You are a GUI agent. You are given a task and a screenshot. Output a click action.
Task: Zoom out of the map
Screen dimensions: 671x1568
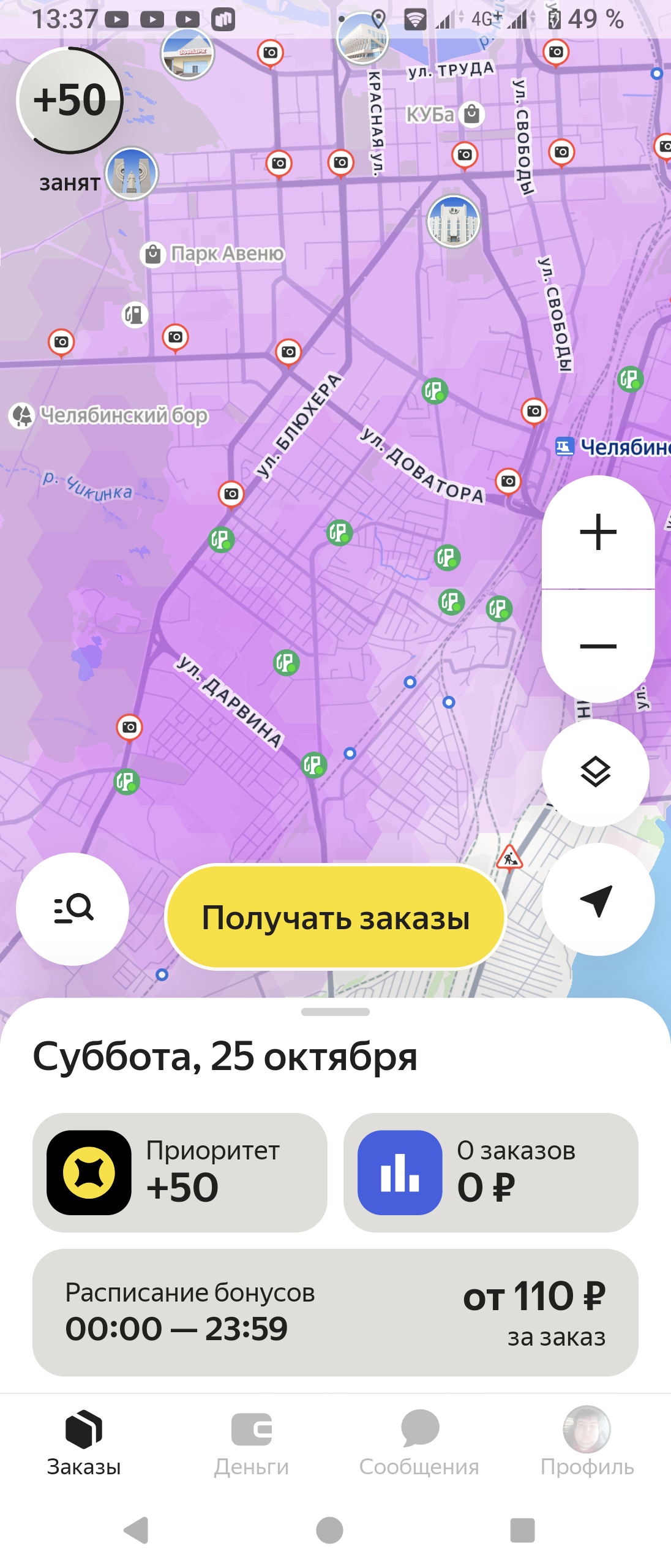pos(598,646)
